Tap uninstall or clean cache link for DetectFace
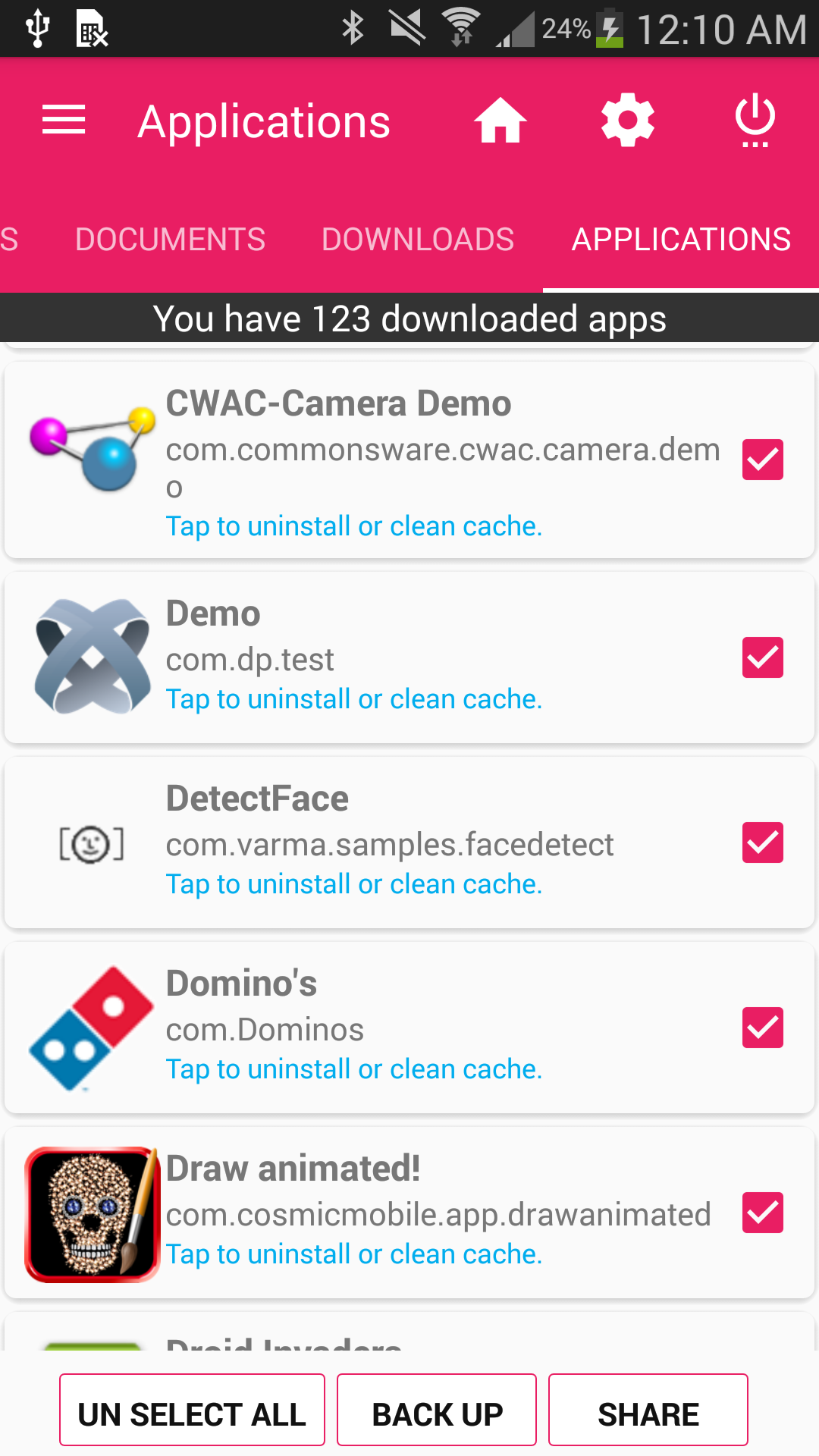The height and width of the screenshot is (1456, 819). pos(353,883)
